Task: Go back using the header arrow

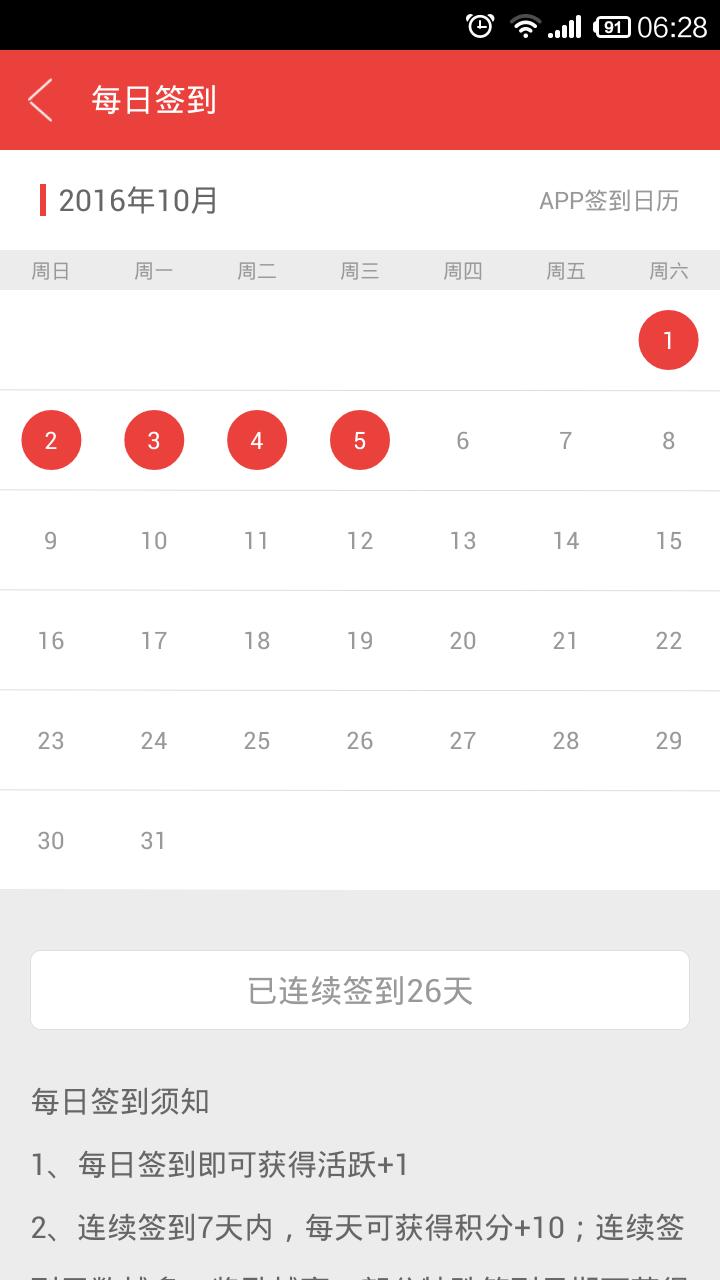Action: (x=40, y=100)
